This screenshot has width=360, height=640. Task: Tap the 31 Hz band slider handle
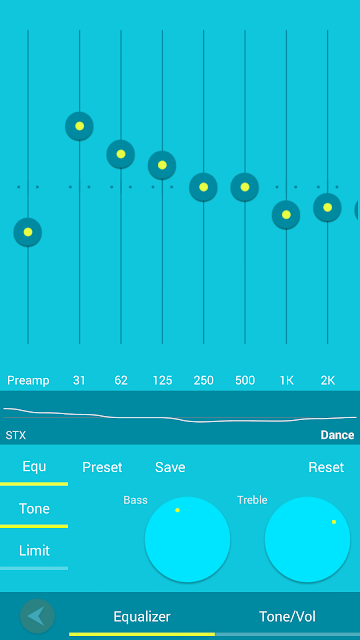(79, 126)
